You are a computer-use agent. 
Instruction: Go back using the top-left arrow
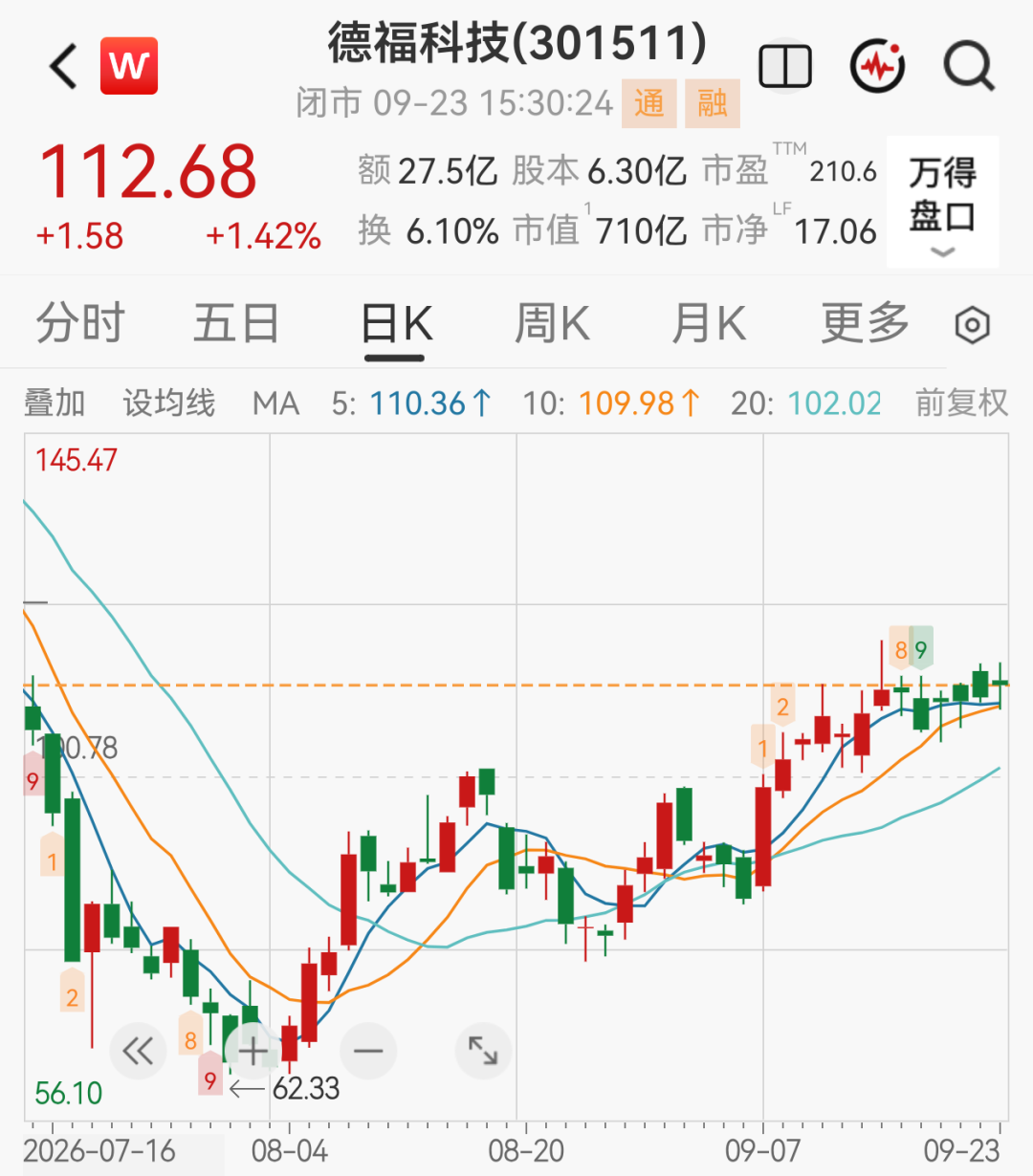(x=63, y=66)
